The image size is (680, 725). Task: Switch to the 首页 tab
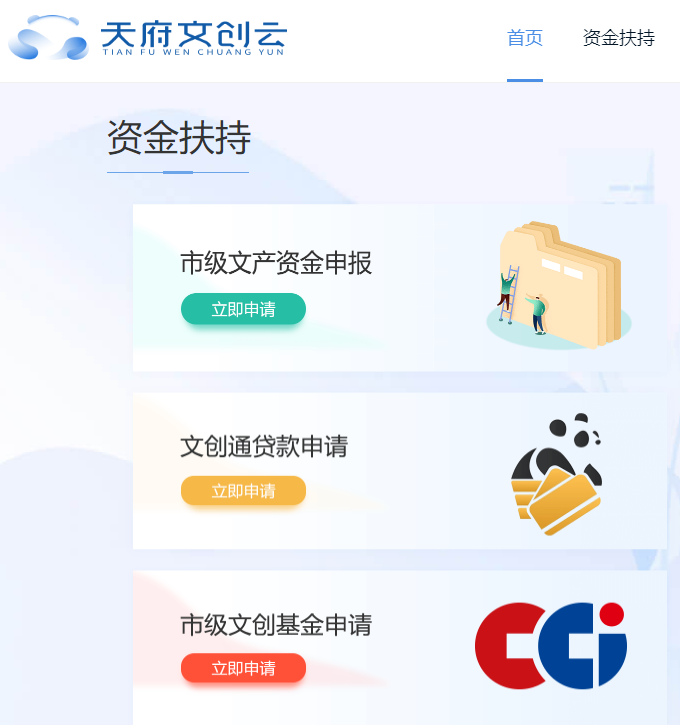pyautogui.click(x=524, y=39)
